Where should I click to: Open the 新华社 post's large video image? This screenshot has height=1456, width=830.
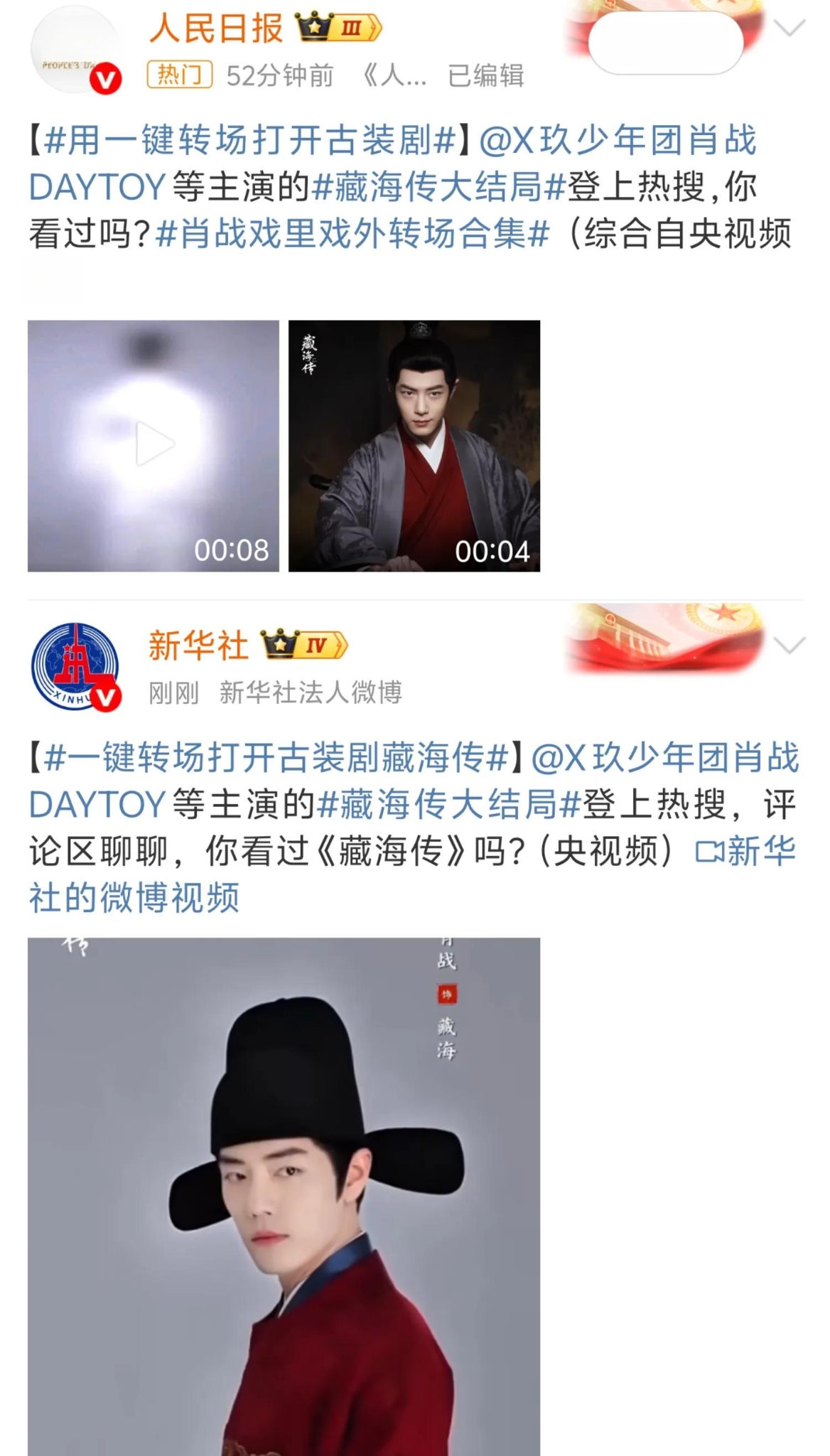point(284,1194)
